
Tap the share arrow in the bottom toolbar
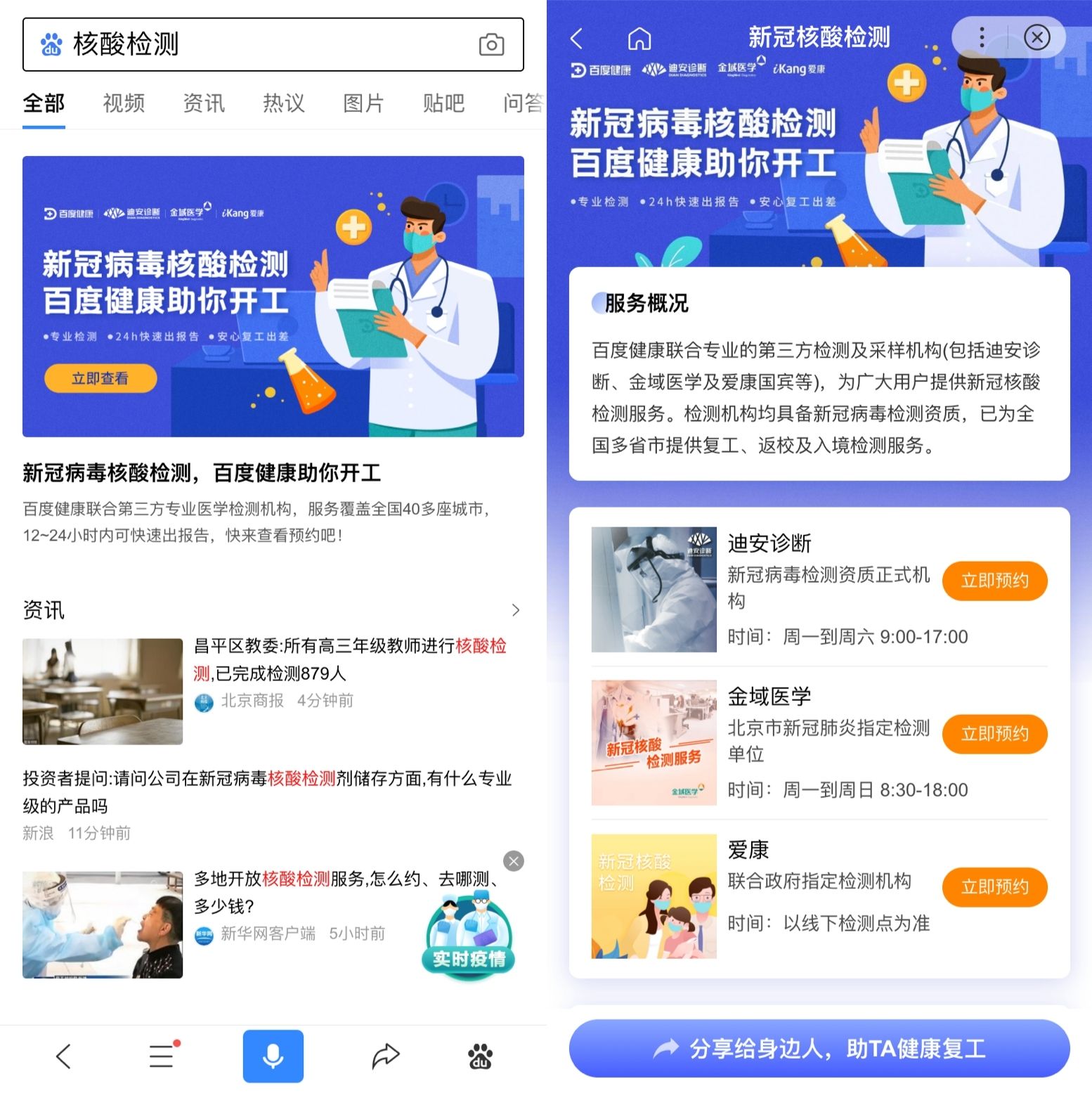pyautogui.click(x=385, y=1056)
